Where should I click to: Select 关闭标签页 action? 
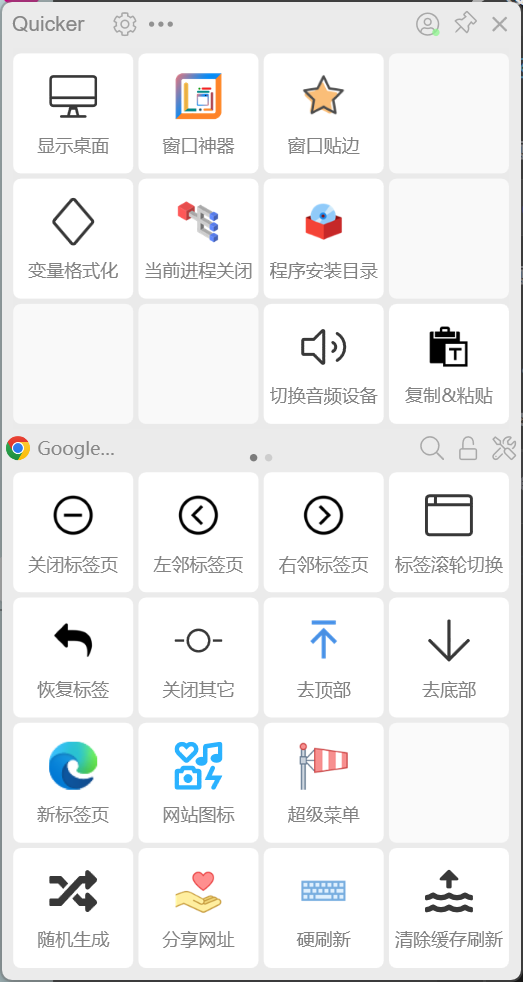tap(73, 532)
